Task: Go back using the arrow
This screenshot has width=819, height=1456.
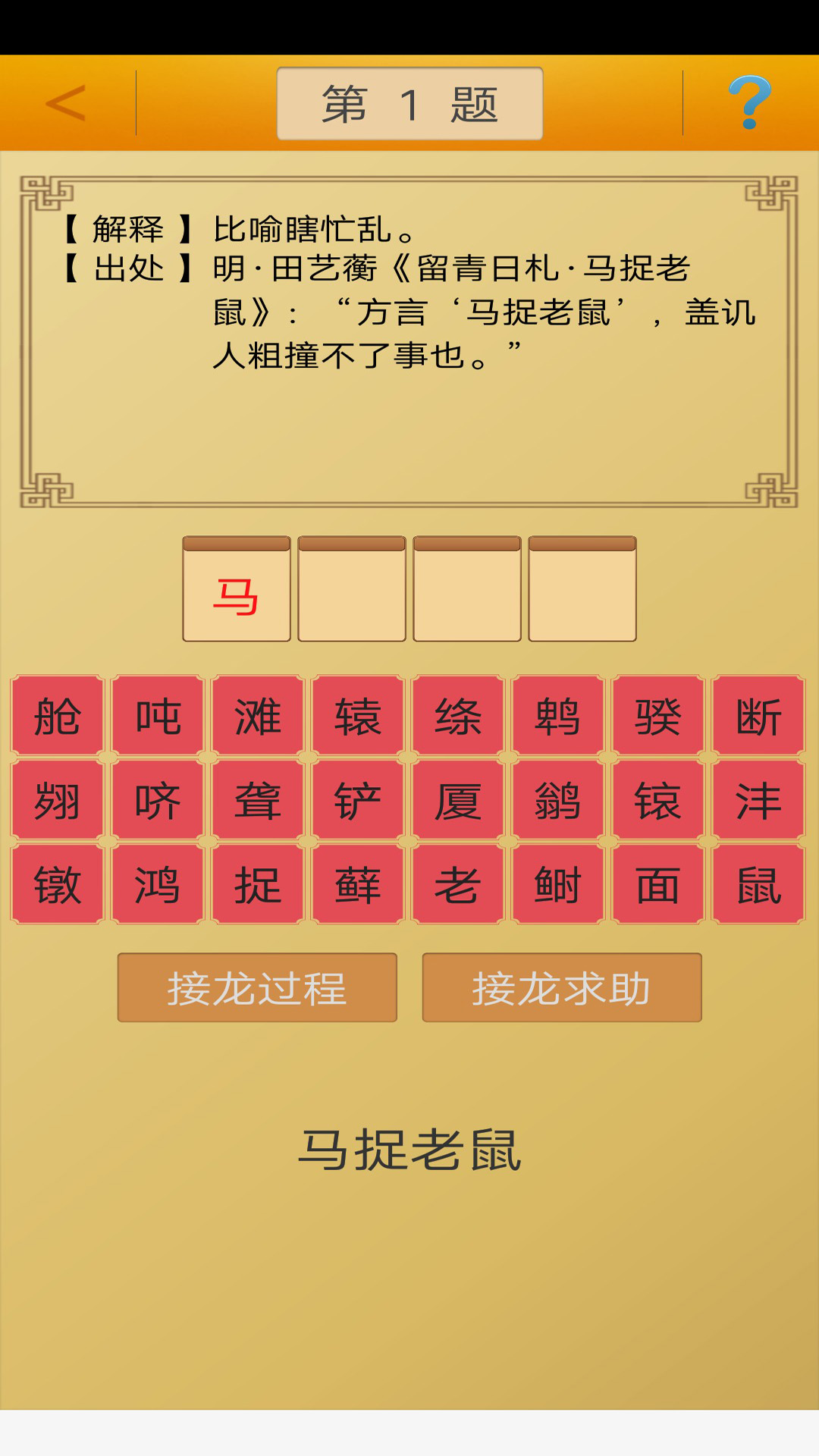Action: [x=66, y=103]
